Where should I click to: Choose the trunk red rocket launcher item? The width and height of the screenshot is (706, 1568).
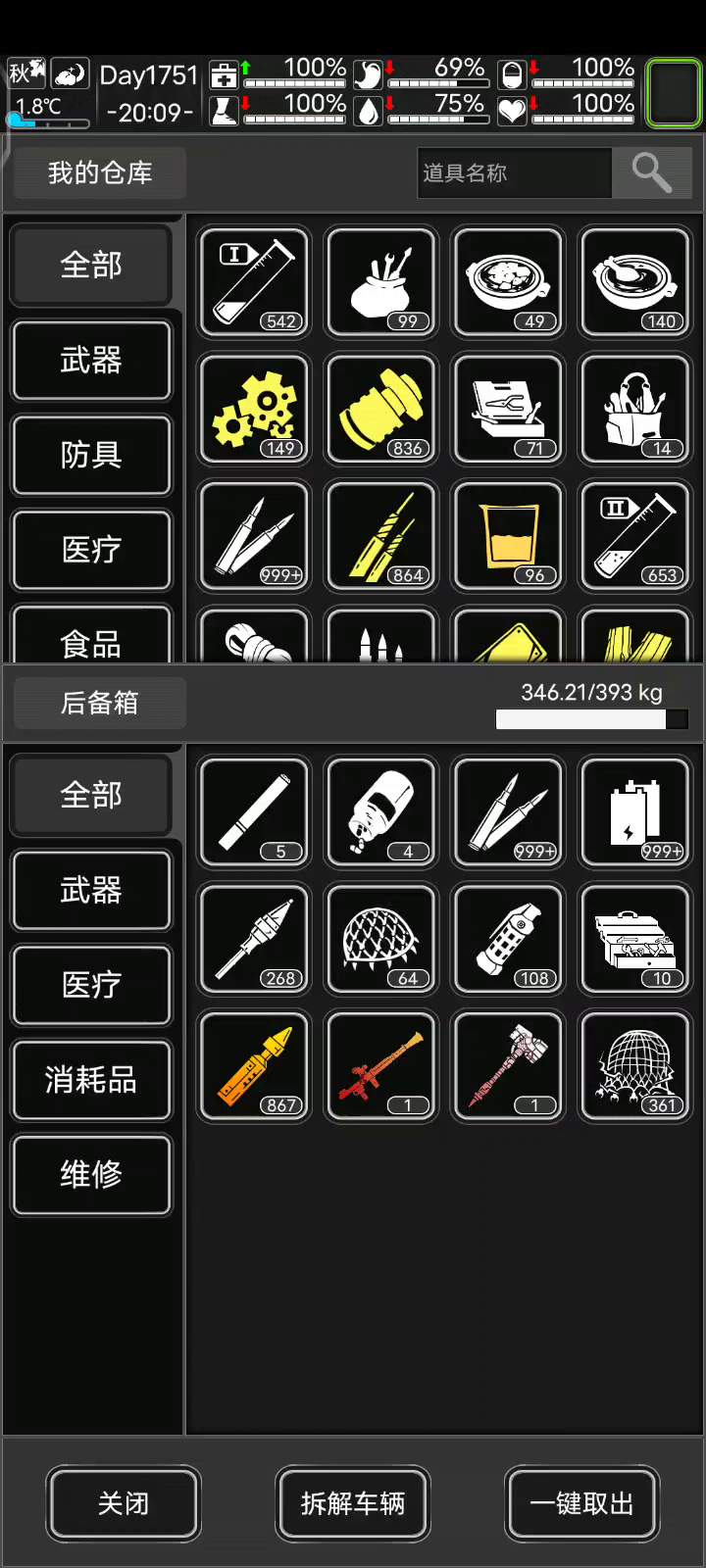(x=381, y=1066)
